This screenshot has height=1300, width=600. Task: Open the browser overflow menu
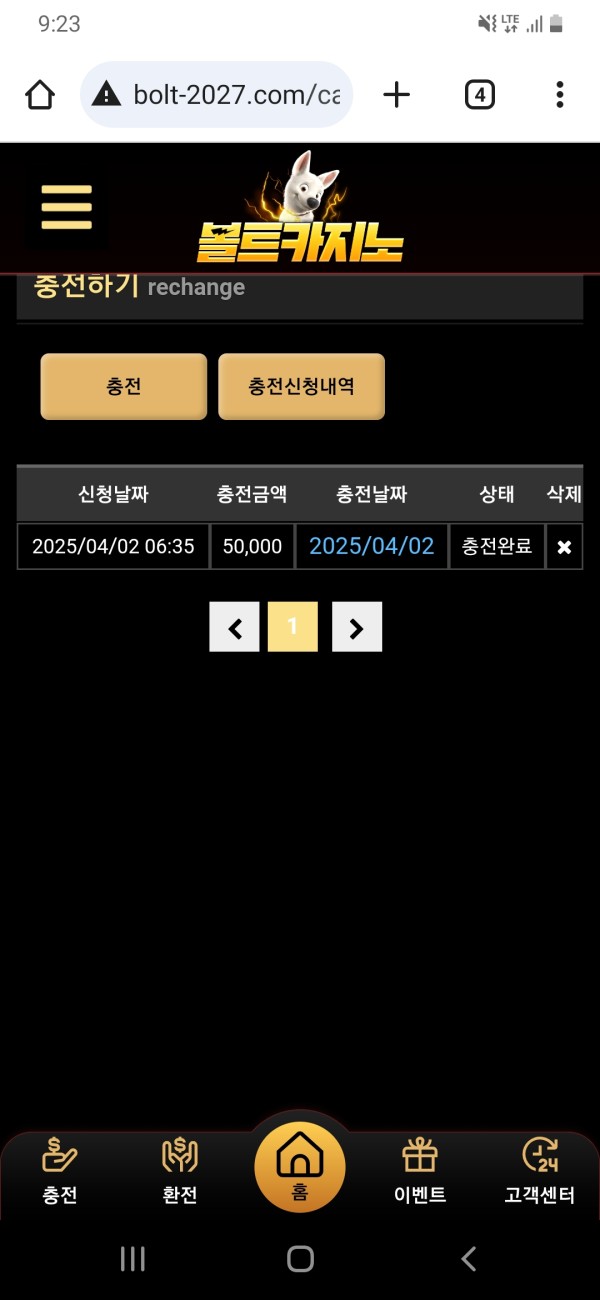559,95
